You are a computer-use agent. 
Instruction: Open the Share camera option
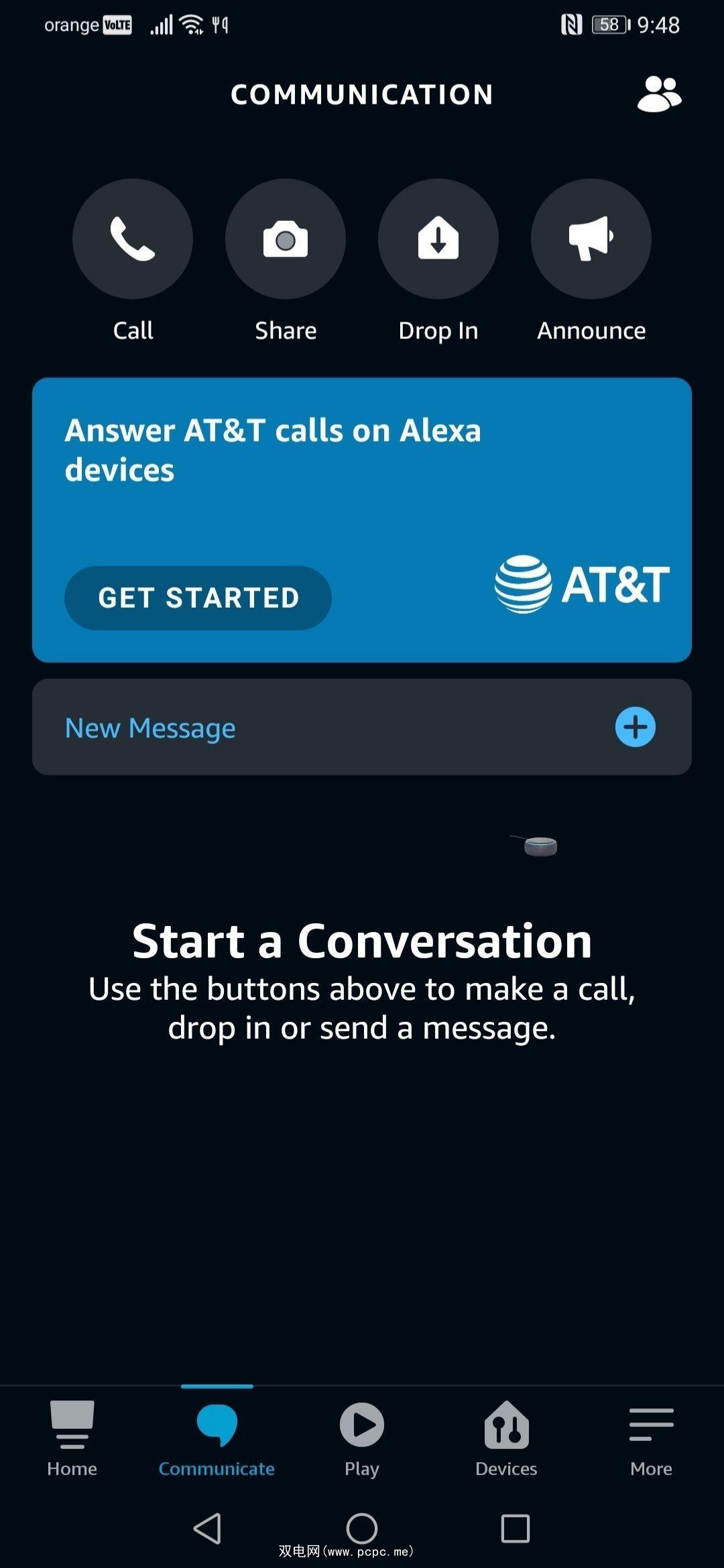click(286, 239)
